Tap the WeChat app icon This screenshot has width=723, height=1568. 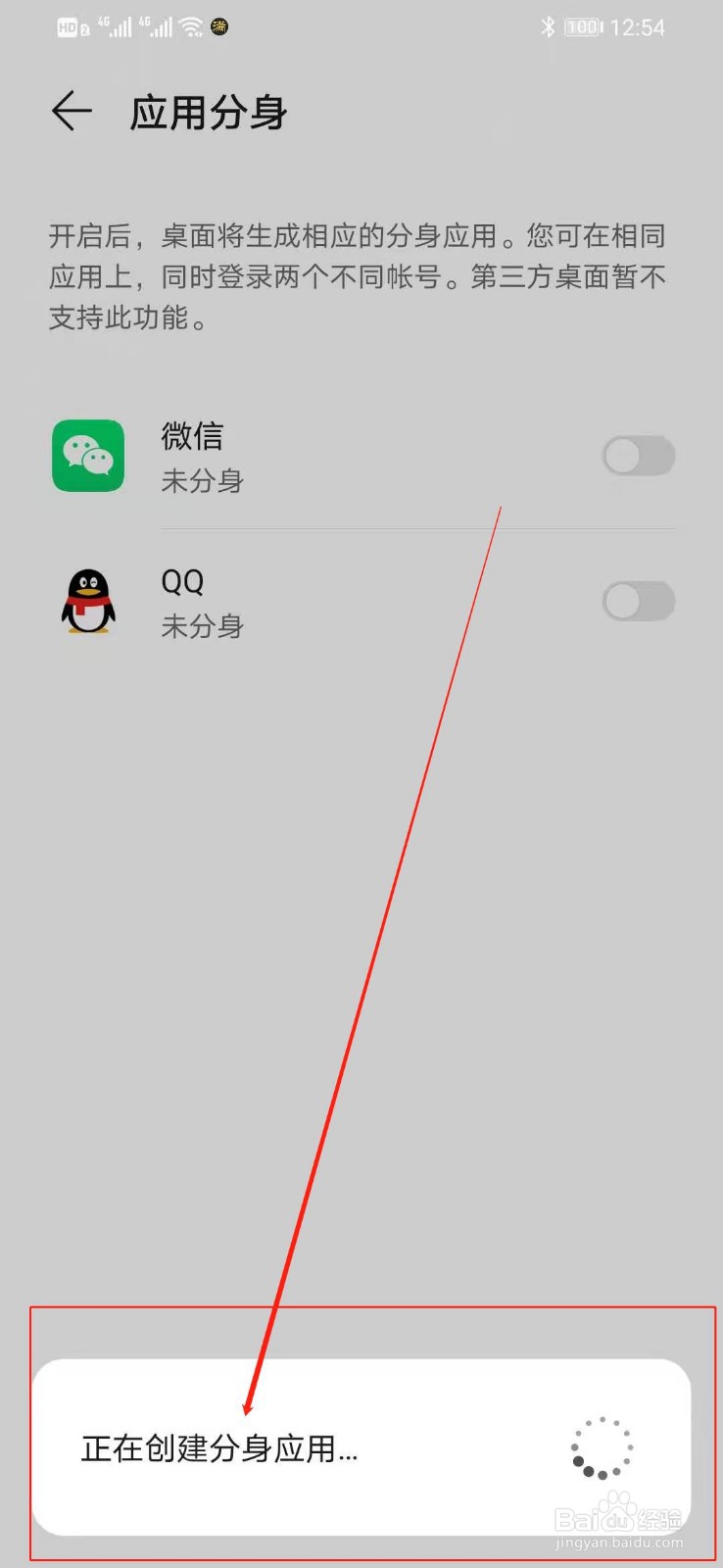pyautogui.click(x=88, y=456)
